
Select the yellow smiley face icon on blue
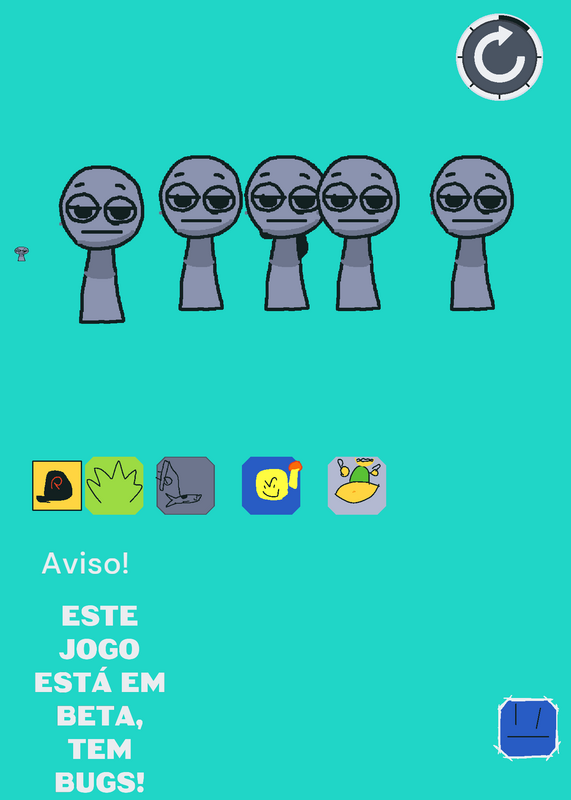point(271,486)
